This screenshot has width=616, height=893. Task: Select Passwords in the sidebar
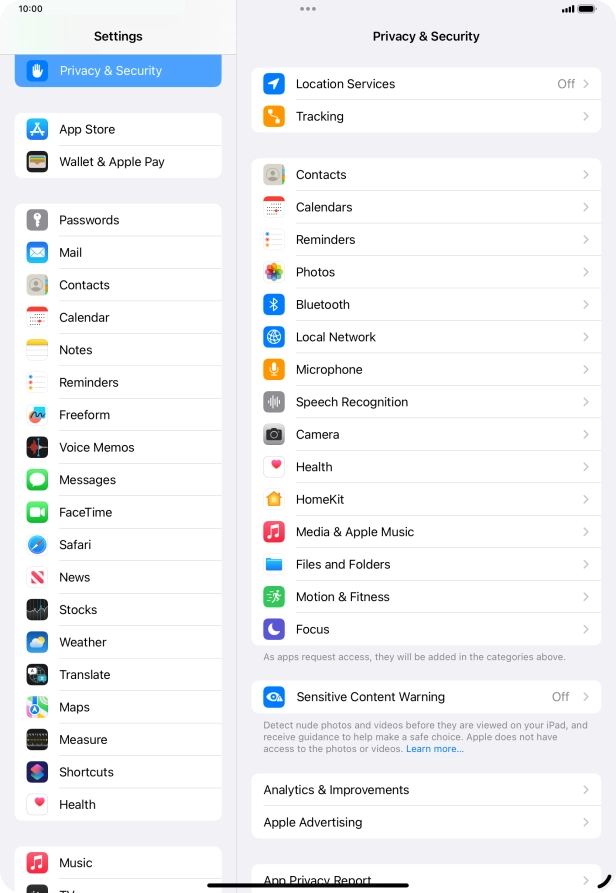(x=118, y=220)
